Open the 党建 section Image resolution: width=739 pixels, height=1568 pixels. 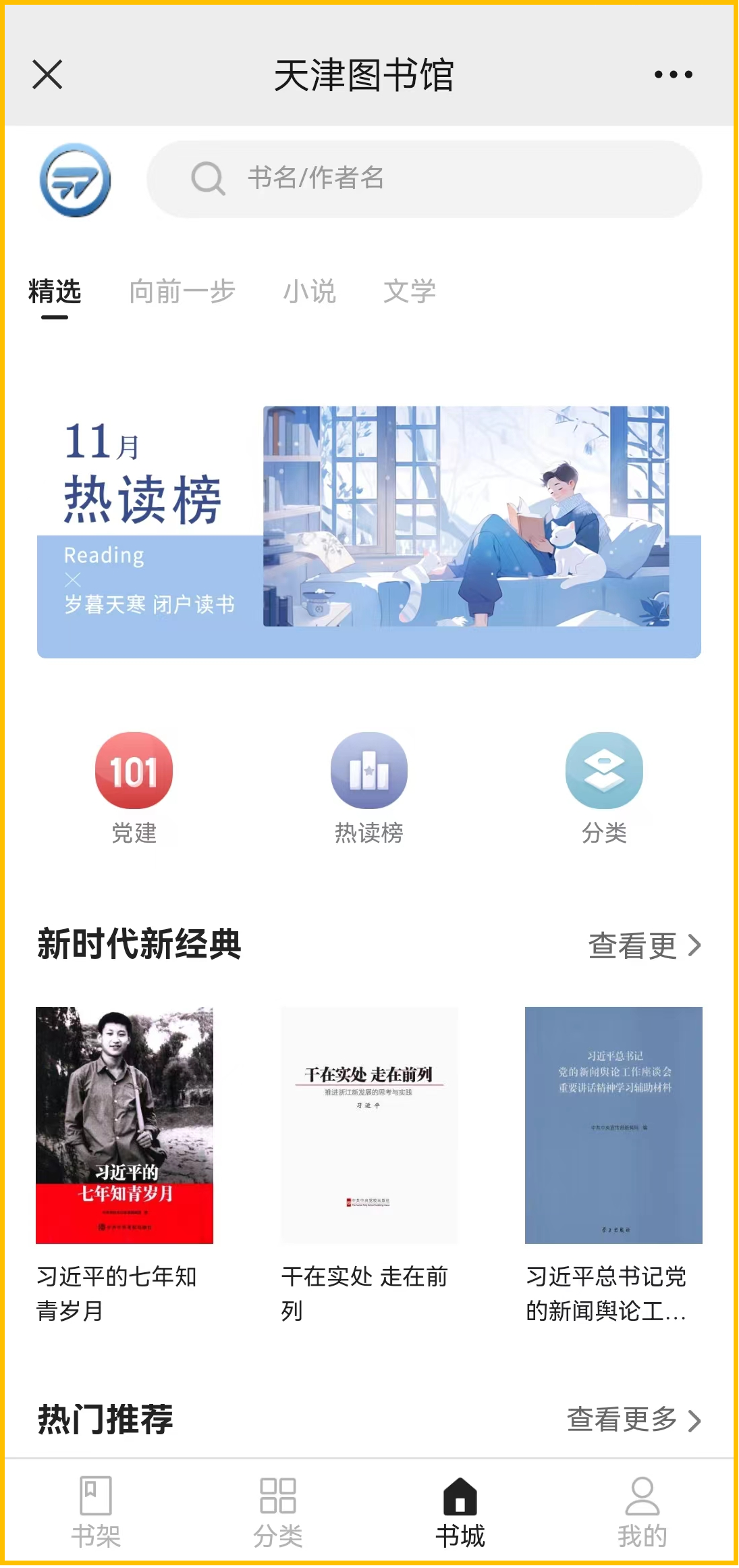(134, 787)
